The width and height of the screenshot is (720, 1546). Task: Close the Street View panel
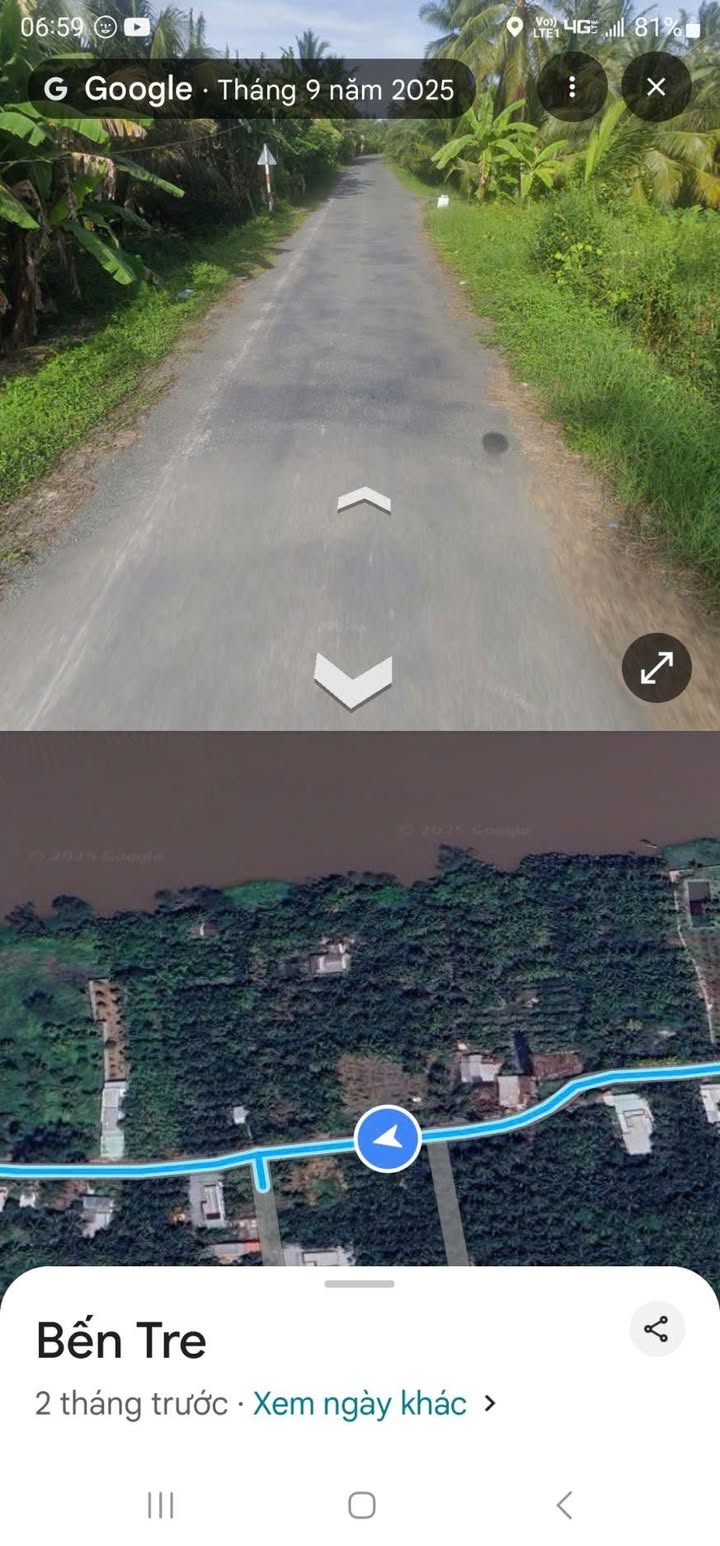pos(656,88)
